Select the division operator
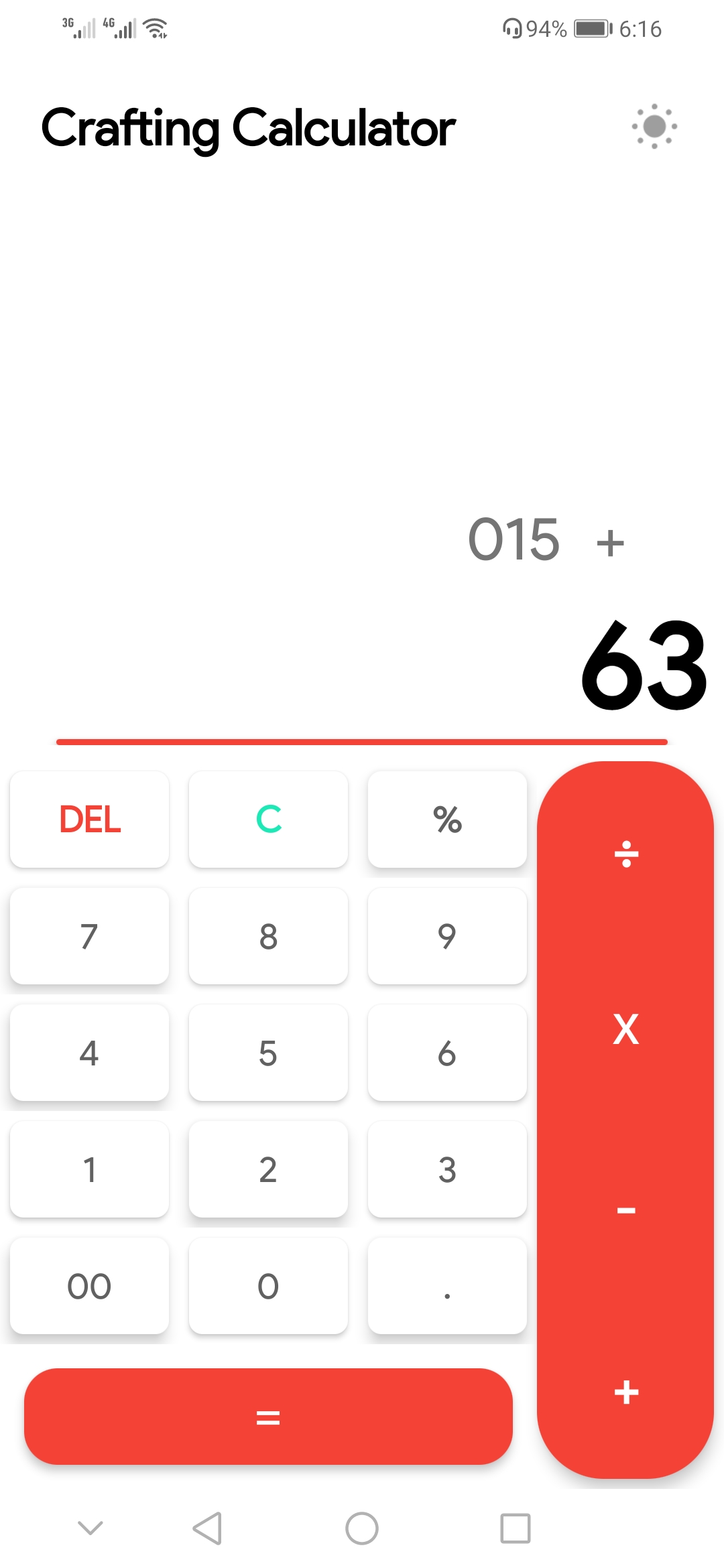The width and height of the screenshot is (724, 1568). pos(625,854)
